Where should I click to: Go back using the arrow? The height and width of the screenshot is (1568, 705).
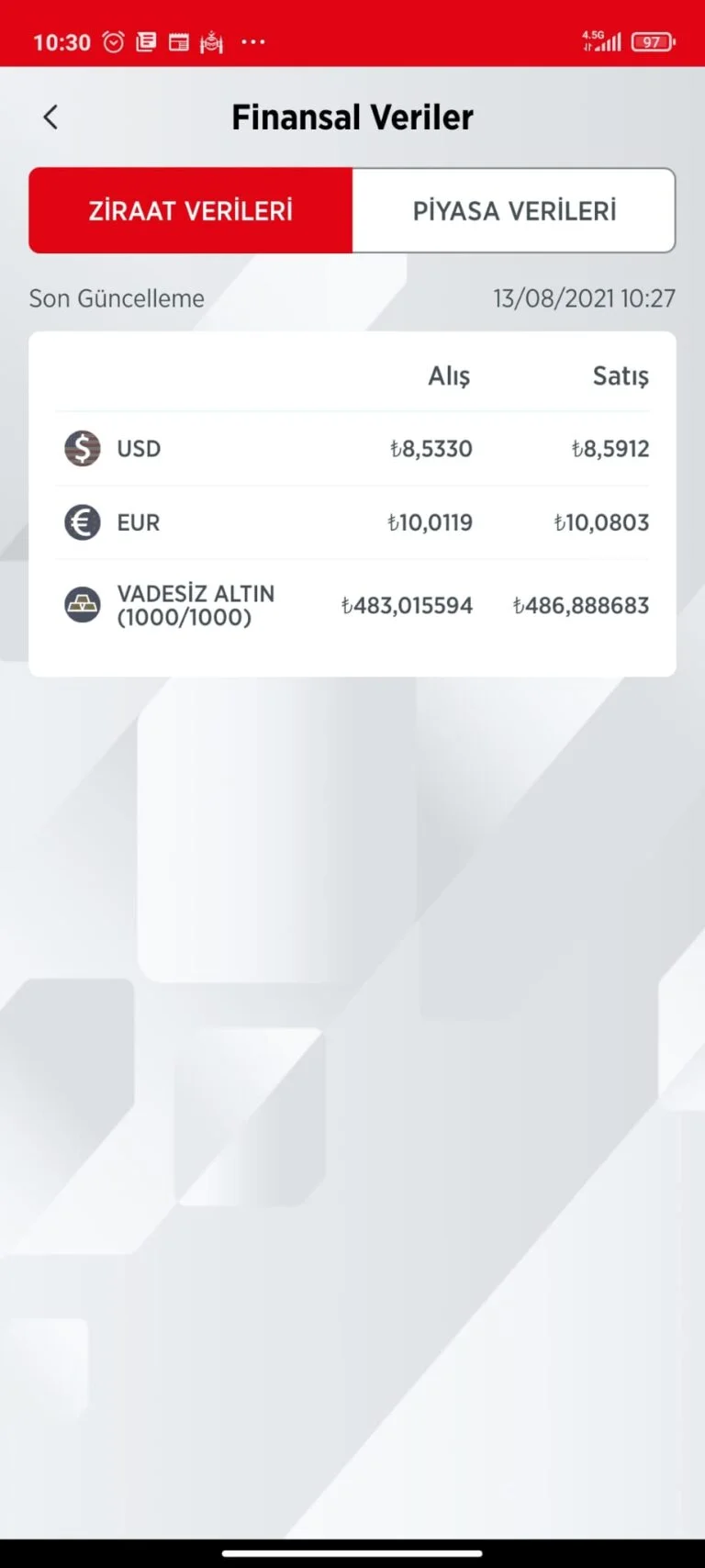pyautogui.click(x=50, y=117)
